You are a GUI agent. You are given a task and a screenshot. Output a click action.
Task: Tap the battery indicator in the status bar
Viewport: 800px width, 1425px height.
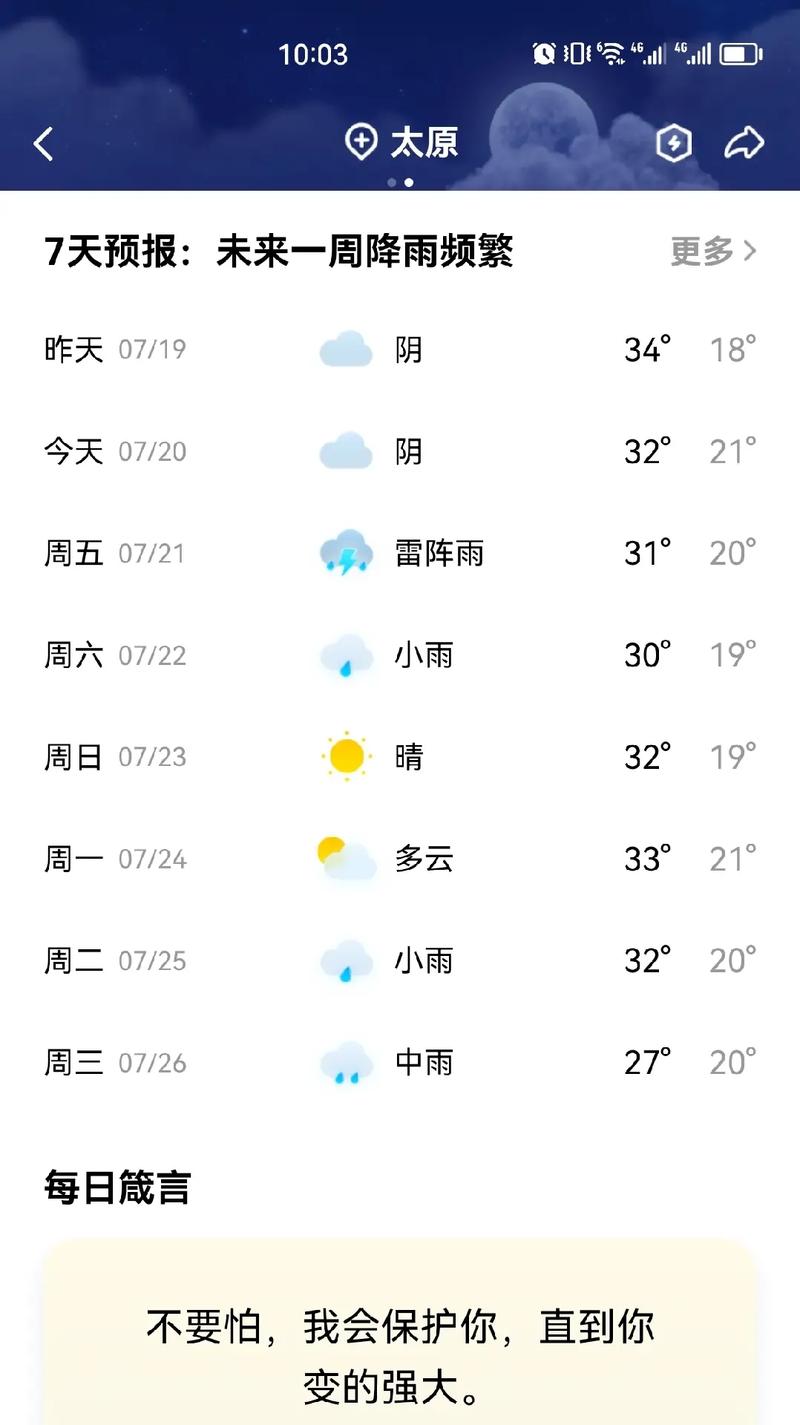point(739,54)
